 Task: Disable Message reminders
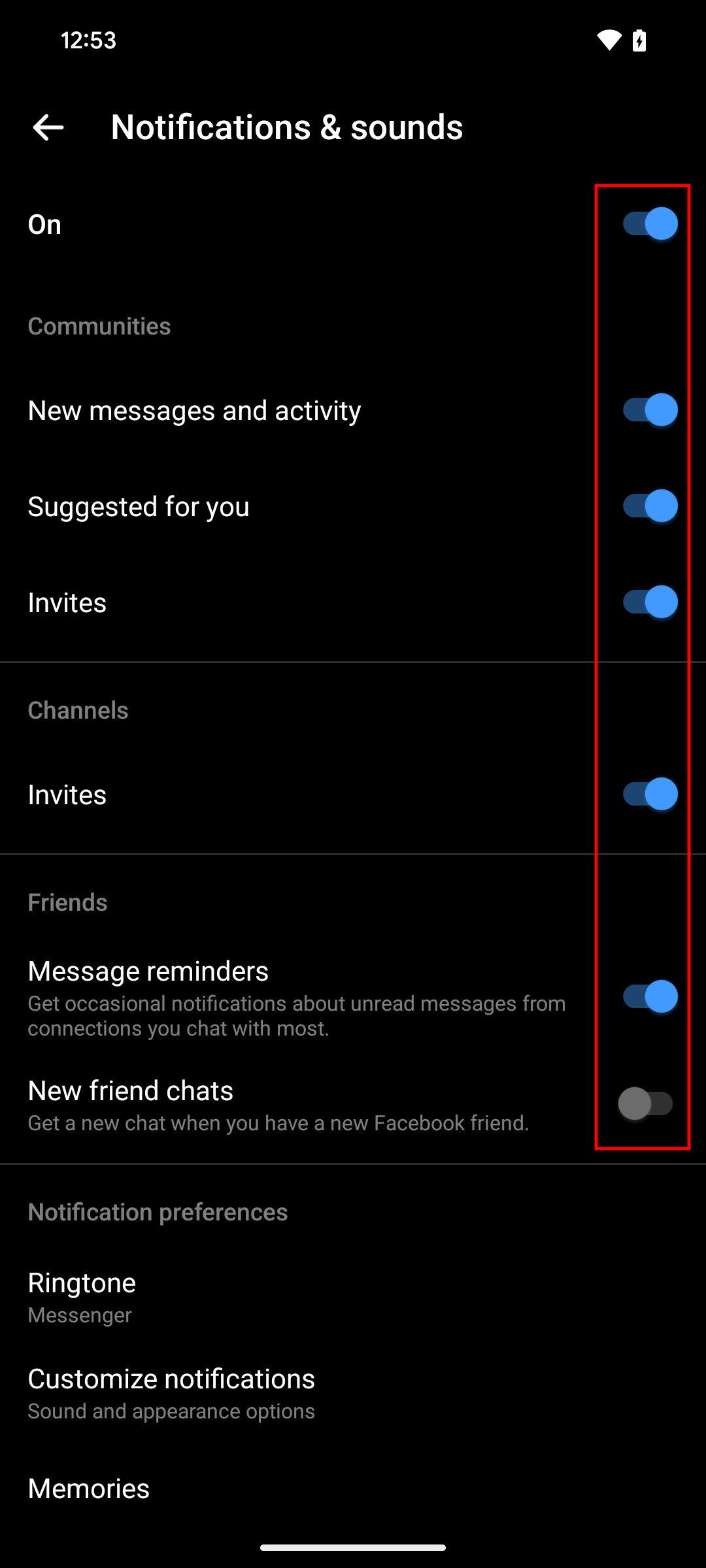tap(650, 997)
